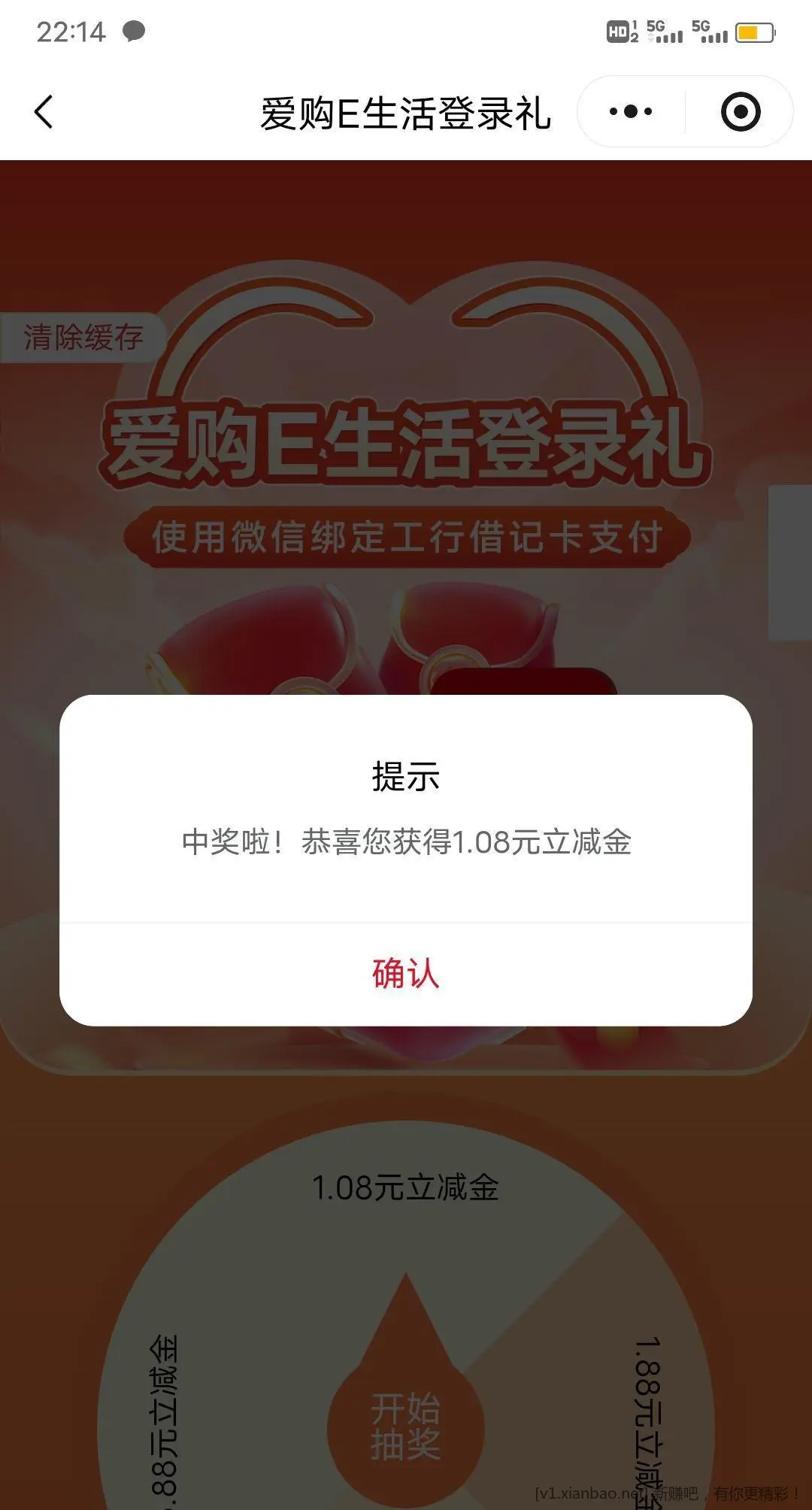Confirm the prize with the 确认 button
Image resolution: width=812 pixels, height=1510 pixels.
pyautogui.click(x=404, y=974)
